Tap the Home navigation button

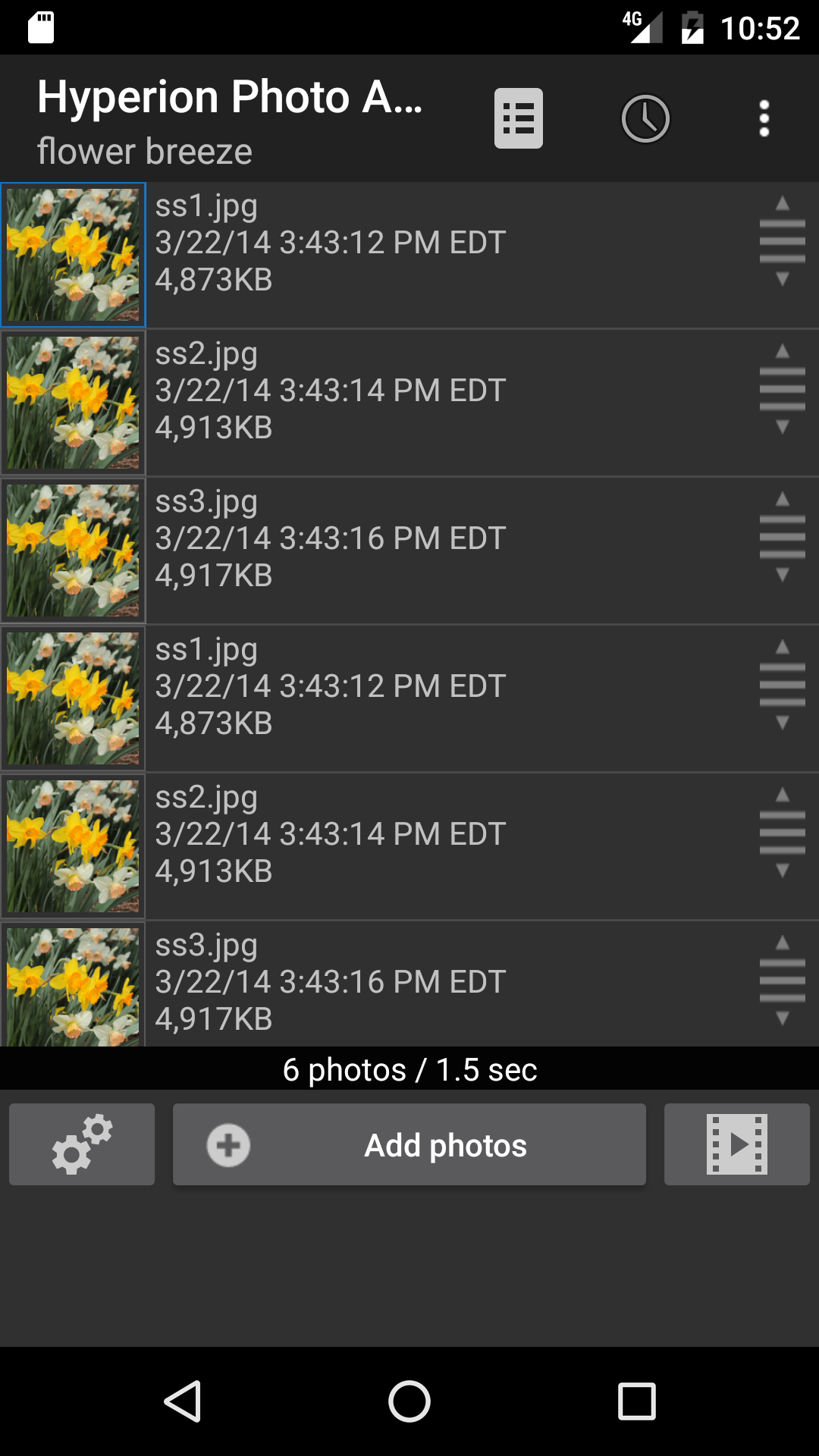pyautogui.click(x=409, y=1401)
